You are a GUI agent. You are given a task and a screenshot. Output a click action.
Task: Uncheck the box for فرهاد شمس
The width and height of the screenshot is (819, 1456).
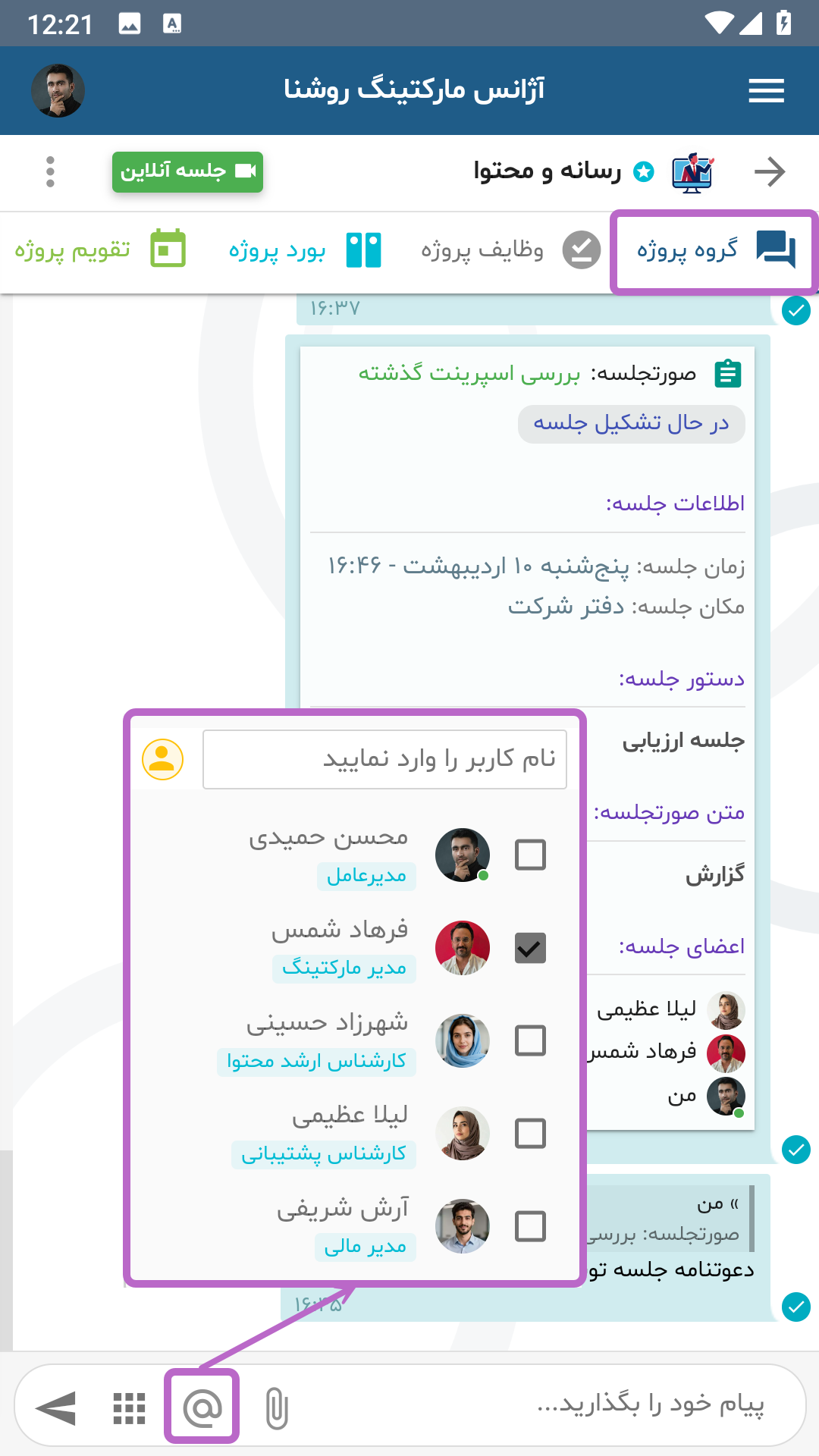tap(530, 948)
